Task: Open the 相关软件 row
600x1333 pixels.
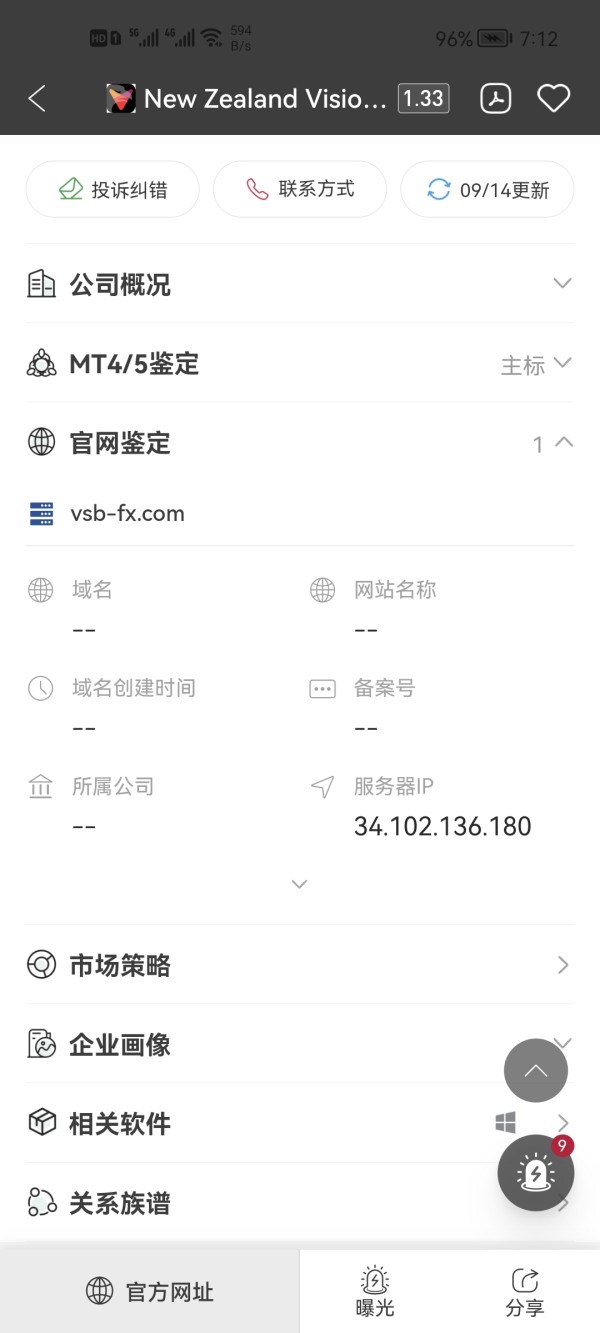Action: (300, 1123)
